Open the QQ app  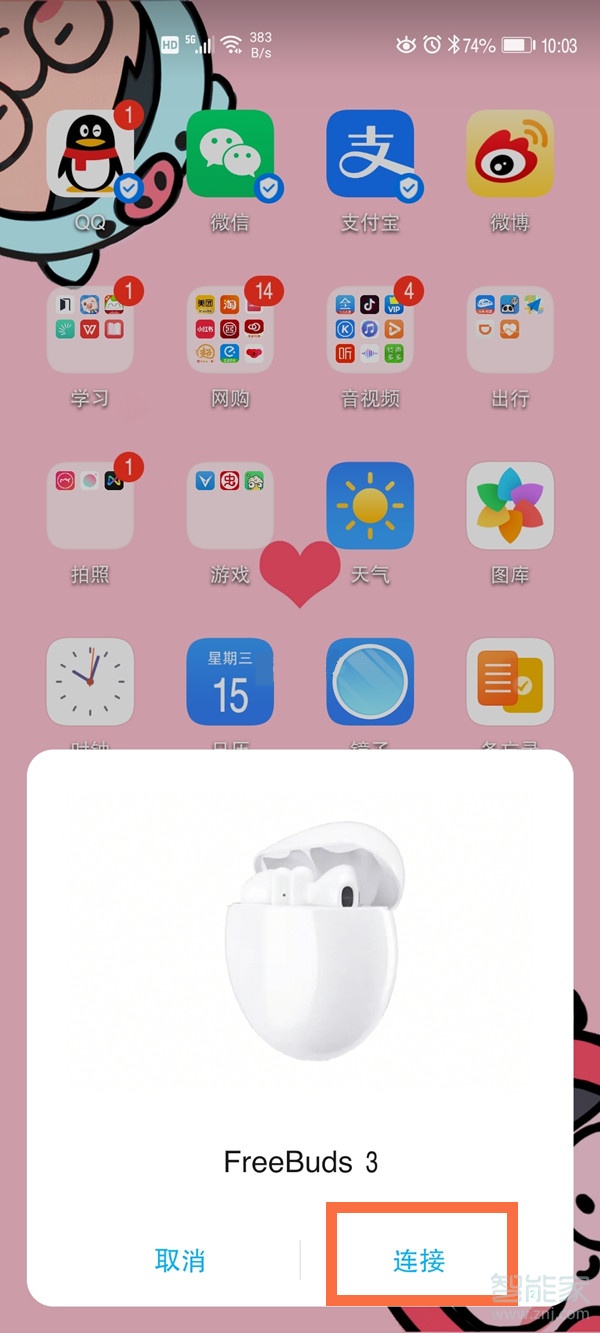90,154
